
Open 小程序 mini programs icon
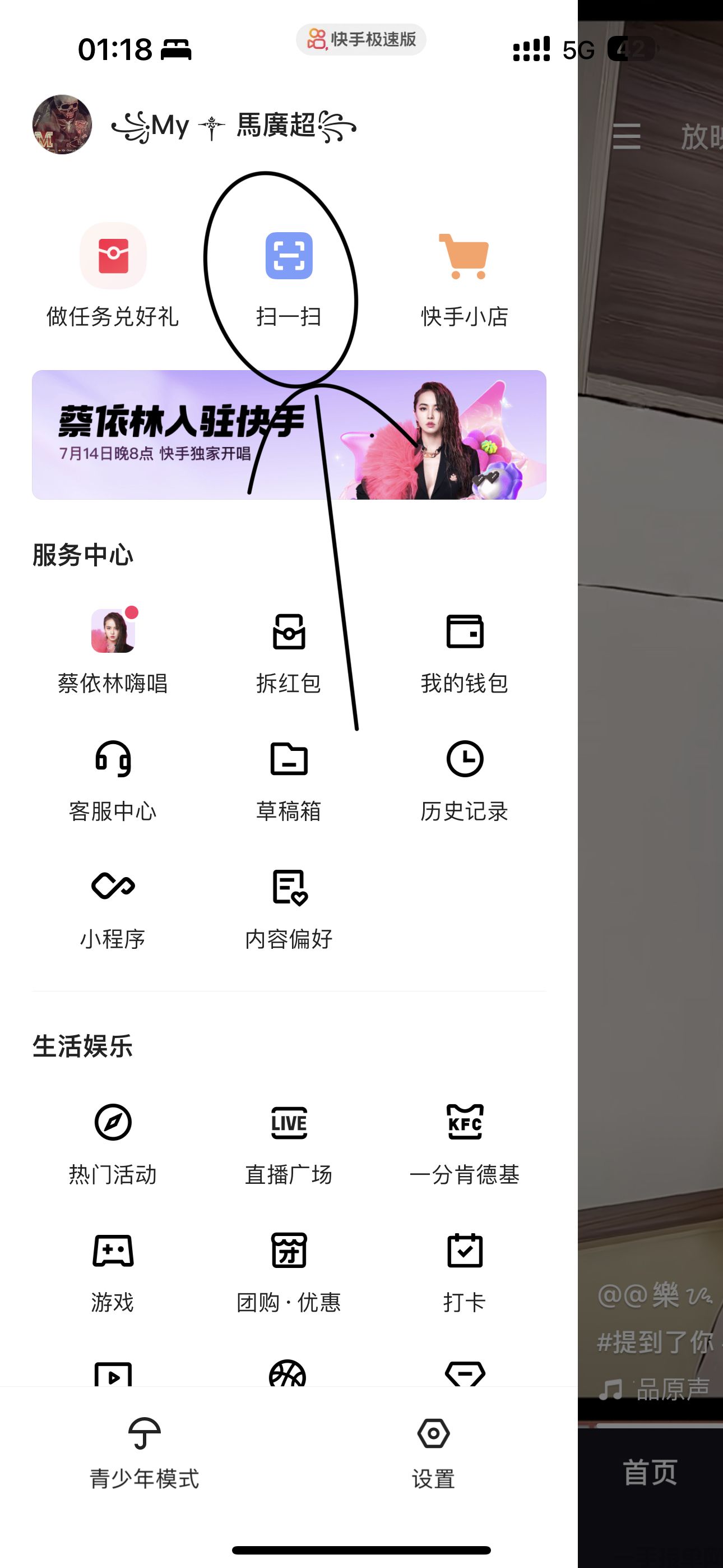tap(114, 889)
